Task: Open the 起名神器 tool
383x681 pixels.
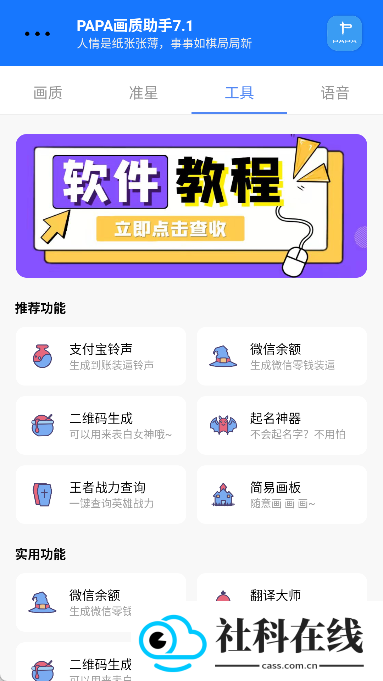Action: click(282, 425)
